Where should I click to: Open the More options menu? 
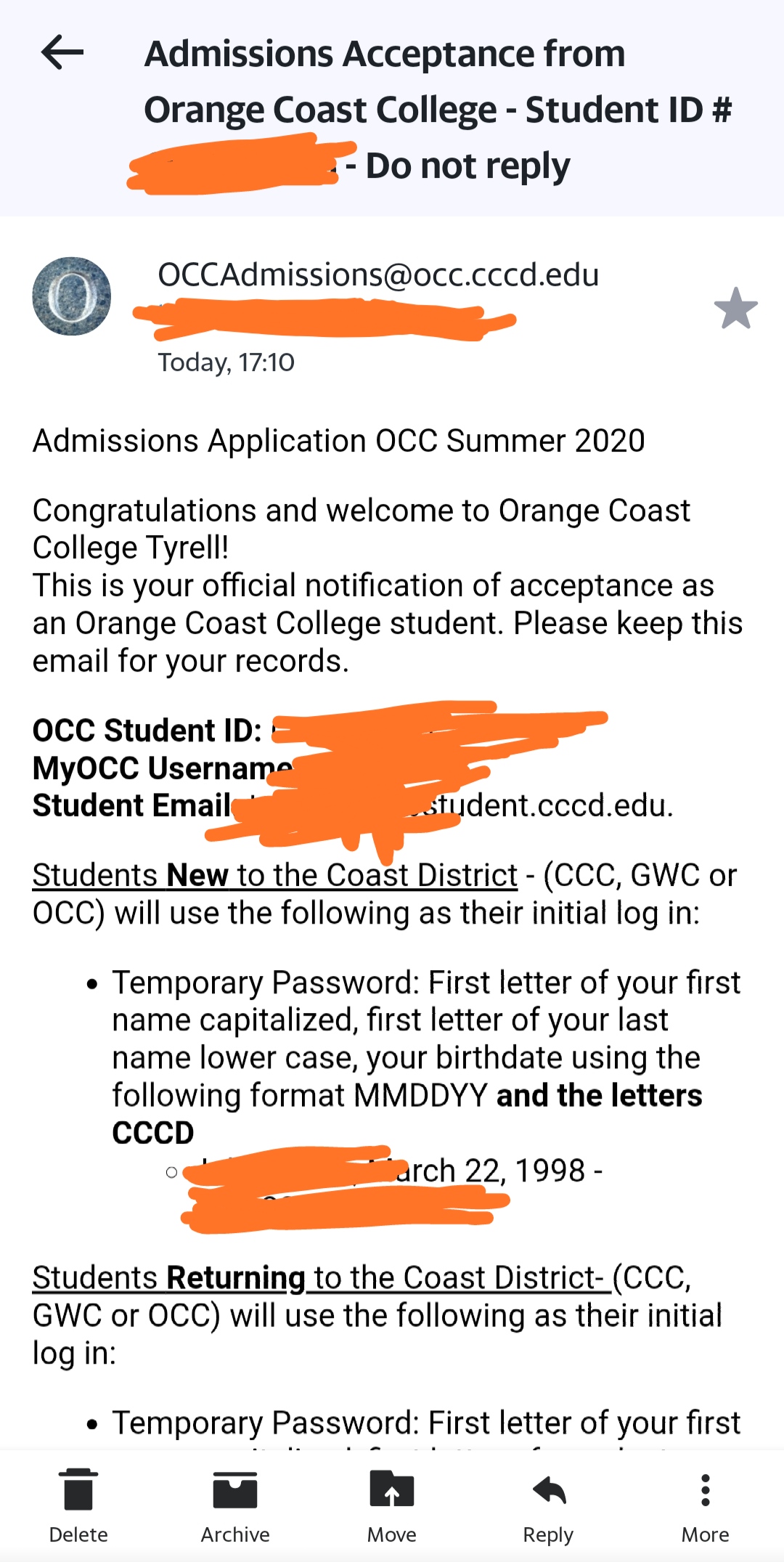705,1505
